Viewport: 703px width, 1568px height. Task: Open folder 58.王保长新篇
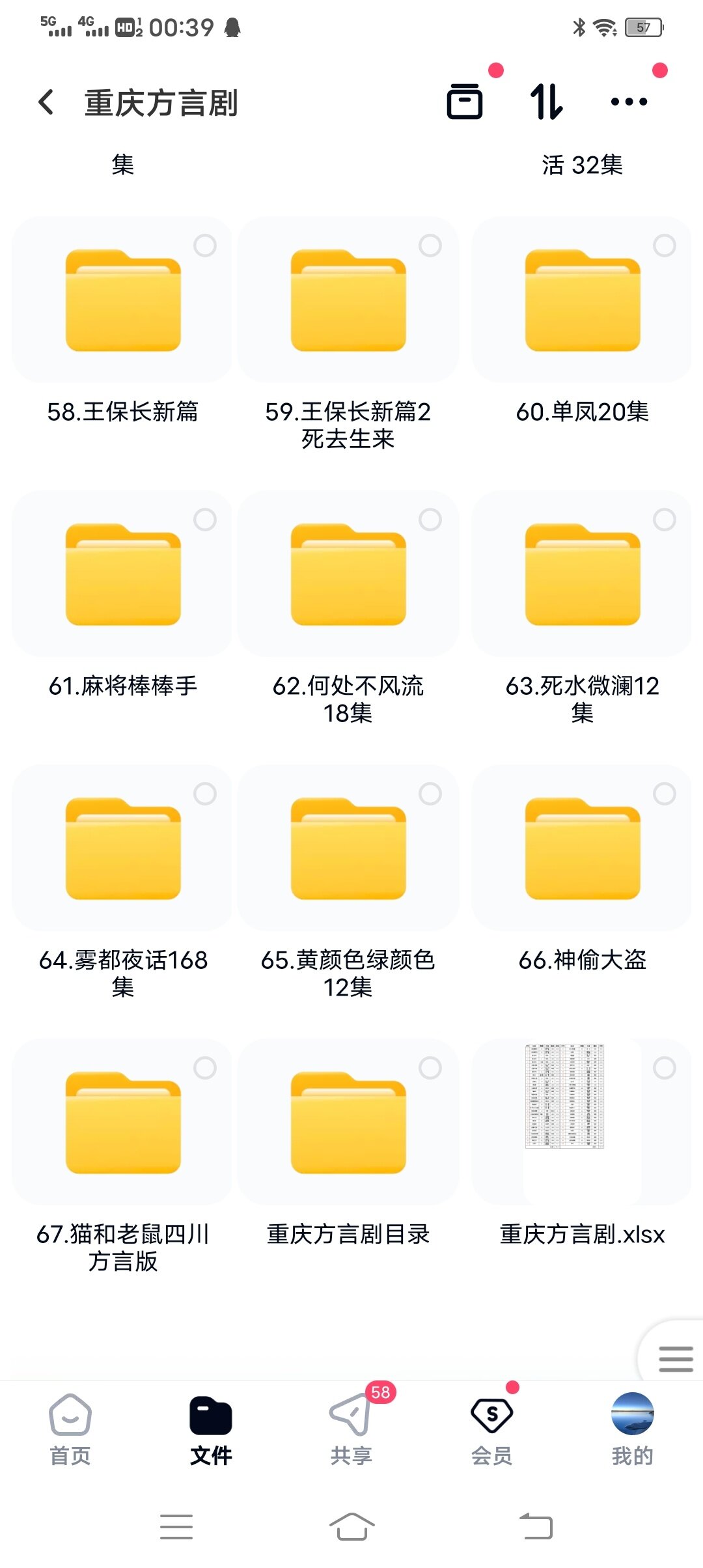pyautogui.click(x=123, y=301)
